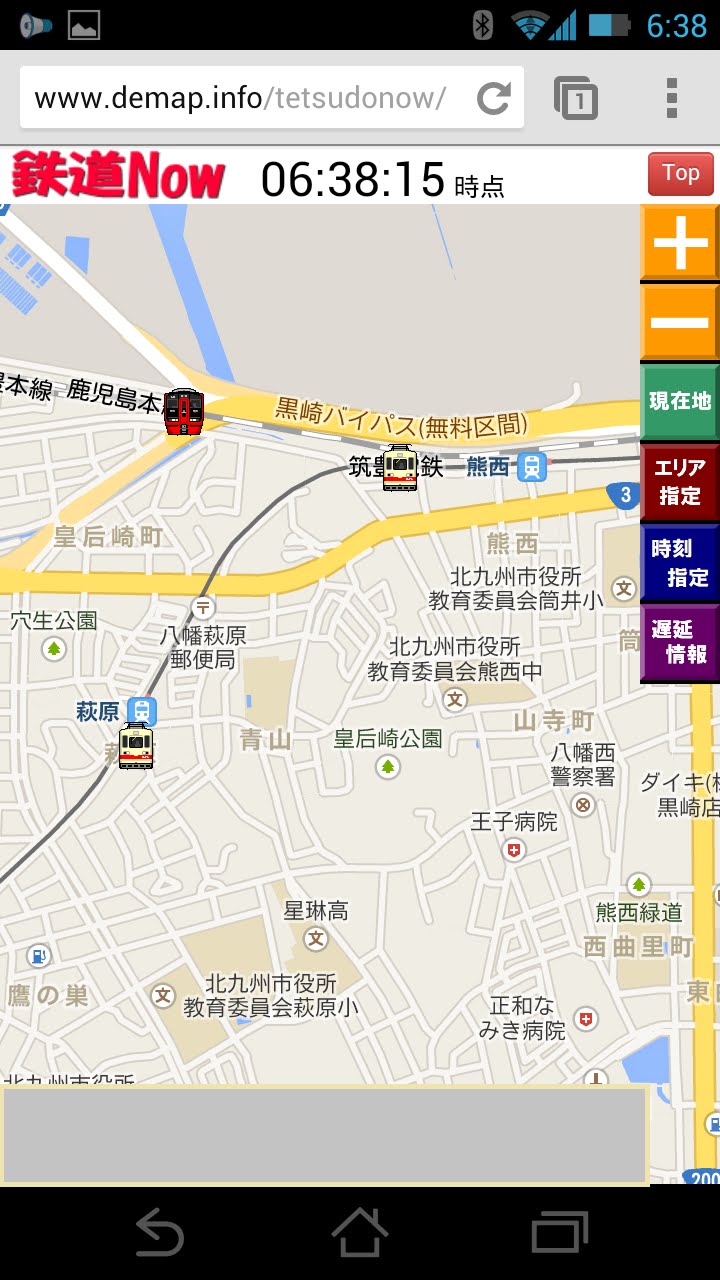Open recent apps from the navigation bar
The height and width of the screenshot is (1280, 720).
pos(560,1232)
